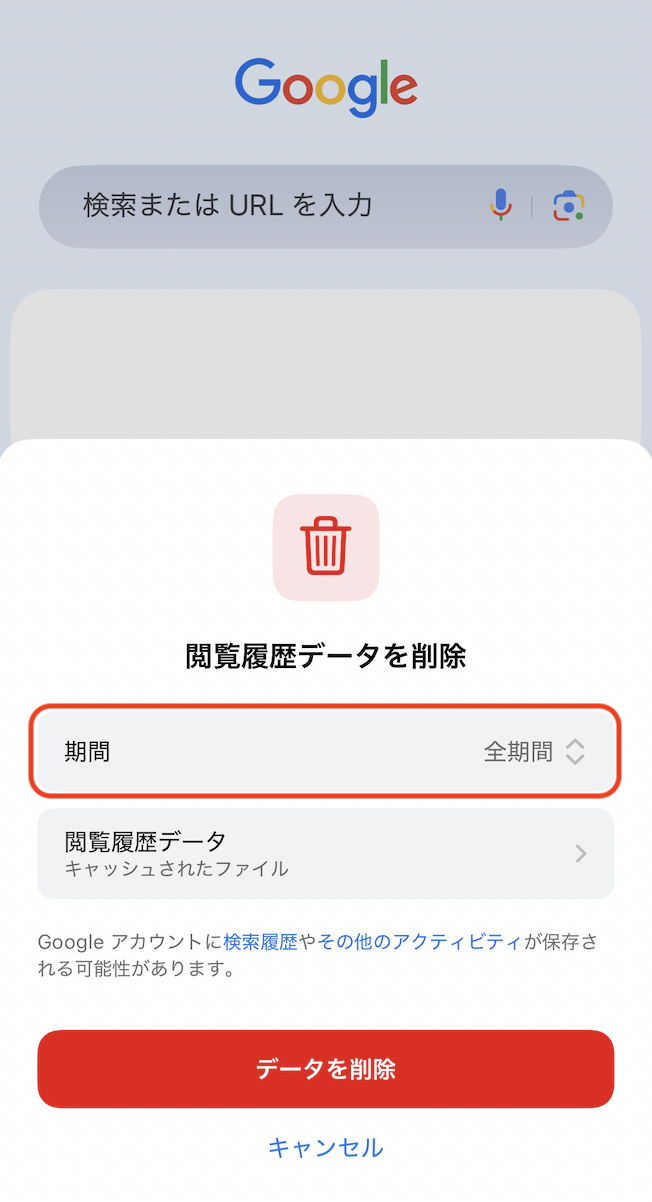Open the 期間 time range picker
This screenshot has height=1202, width=652.
325,752
